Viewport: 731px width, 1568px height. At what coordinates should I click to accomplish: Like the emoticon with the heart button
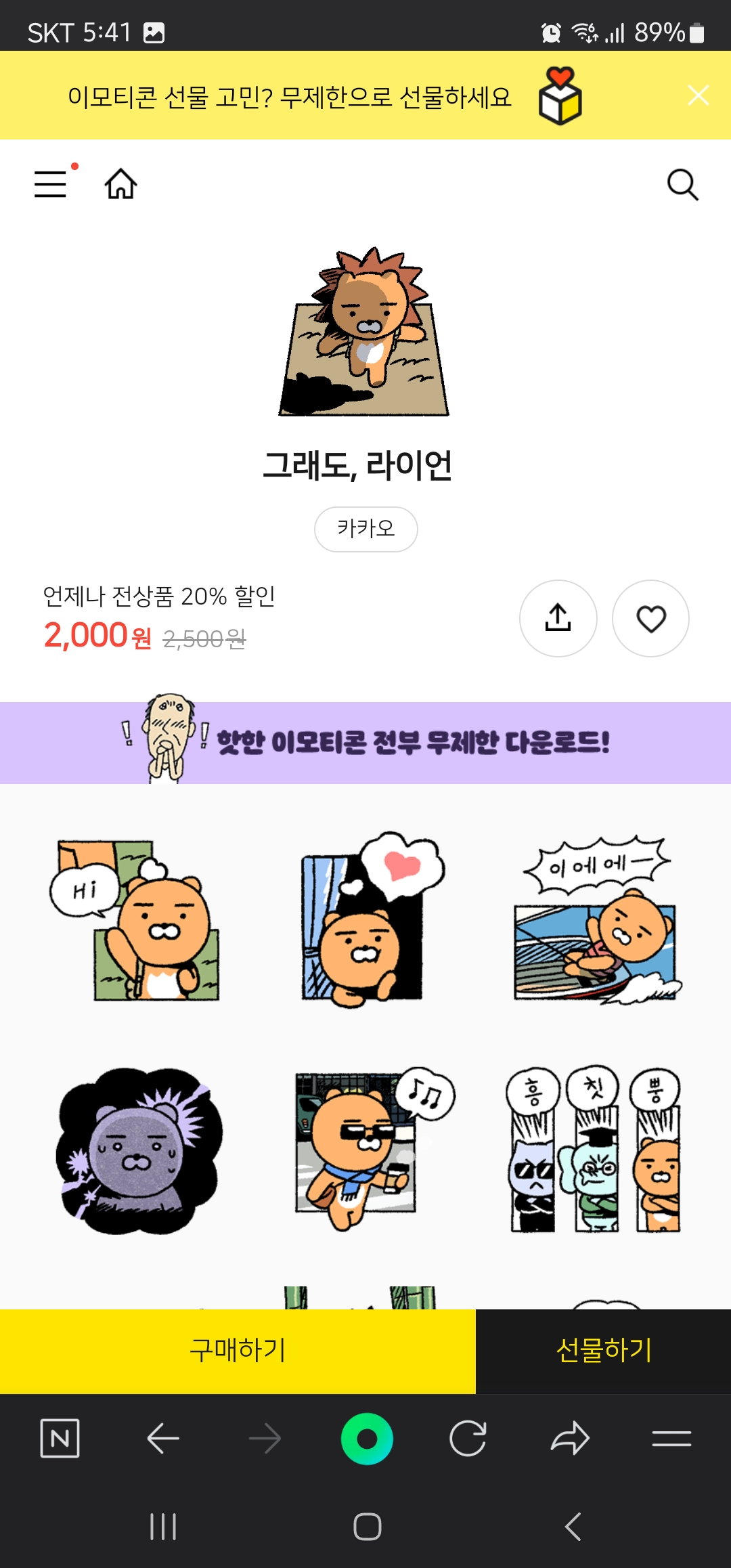(x=650, y=618)
